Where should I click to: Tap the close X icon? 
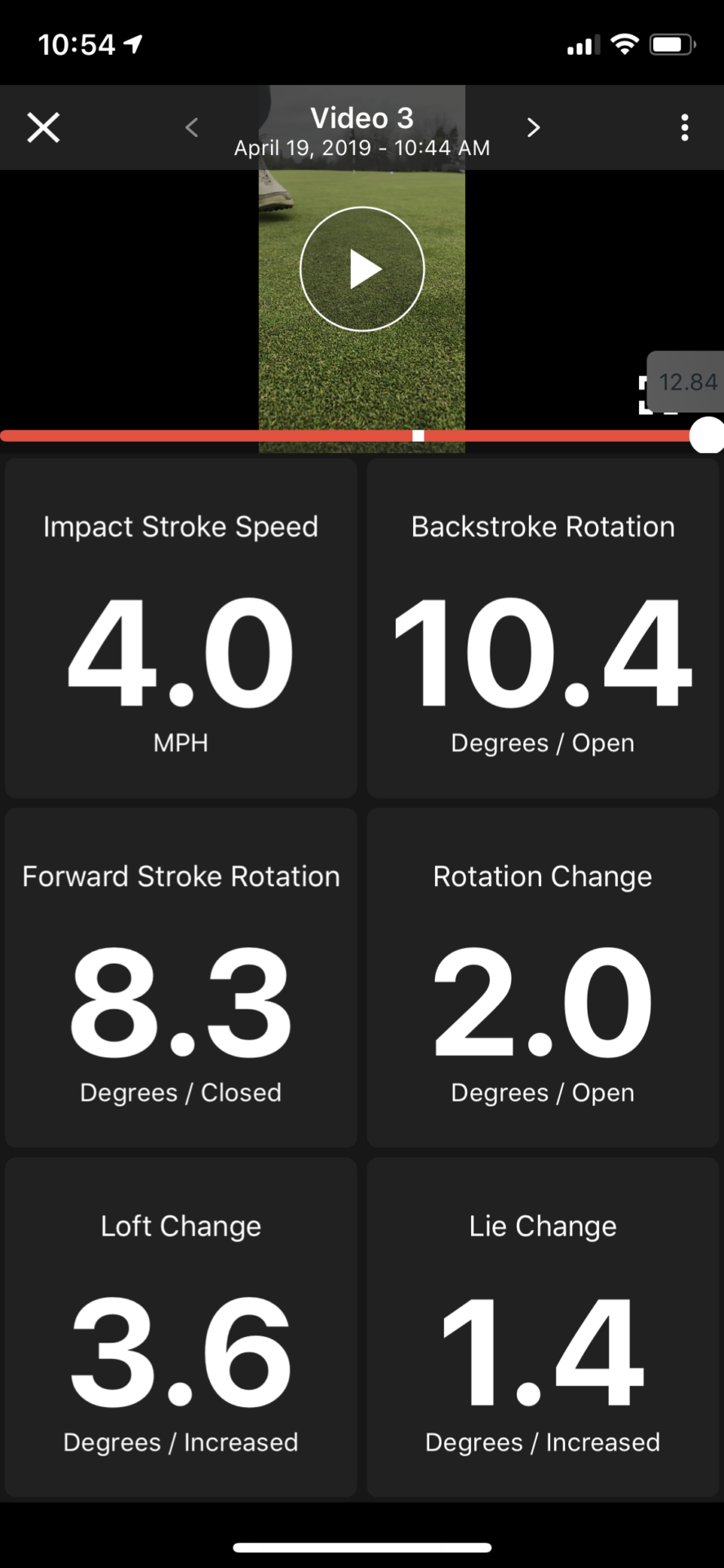[42, 127]
